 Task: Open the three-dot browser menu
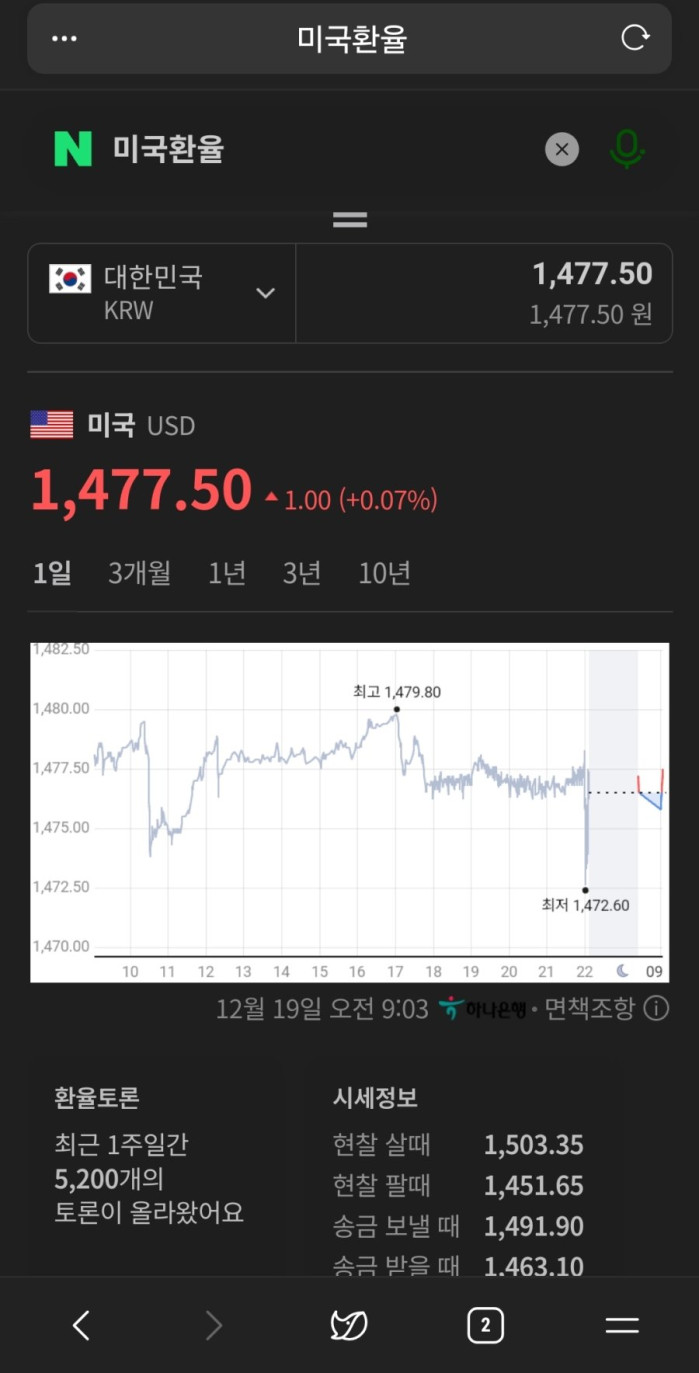64,38
